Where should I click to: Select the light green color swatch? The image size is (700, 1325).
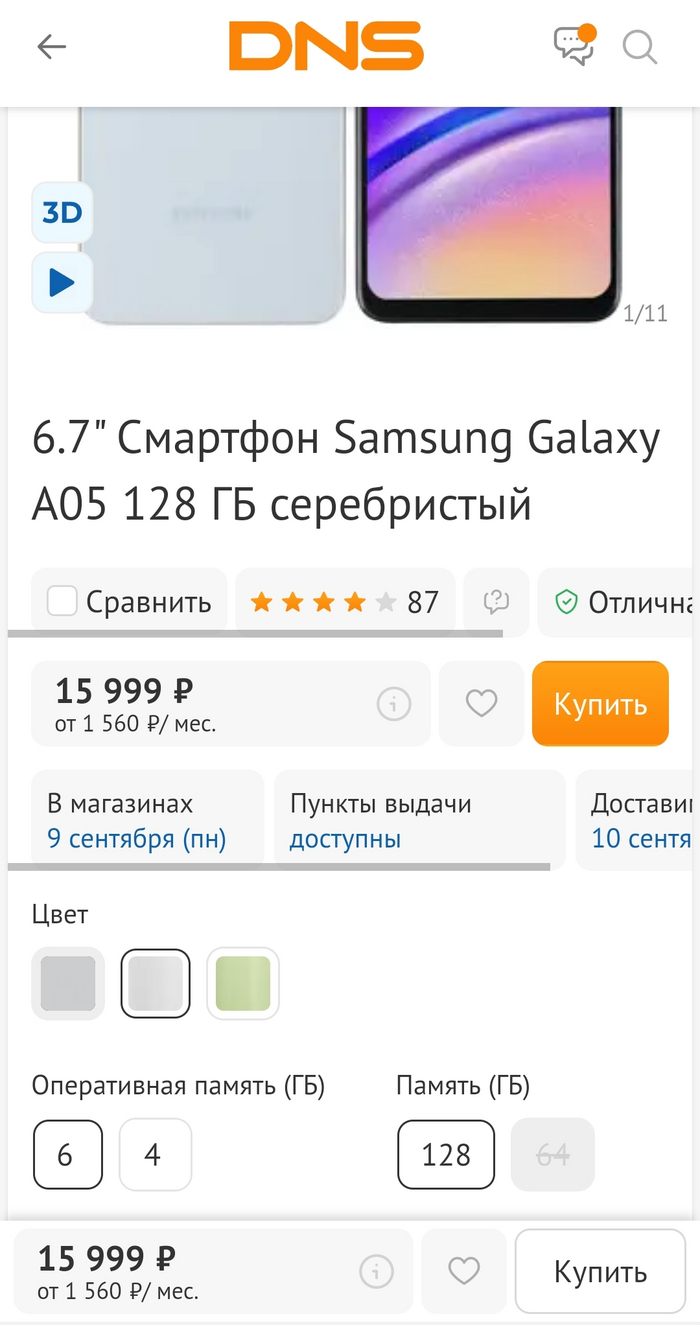243,983
